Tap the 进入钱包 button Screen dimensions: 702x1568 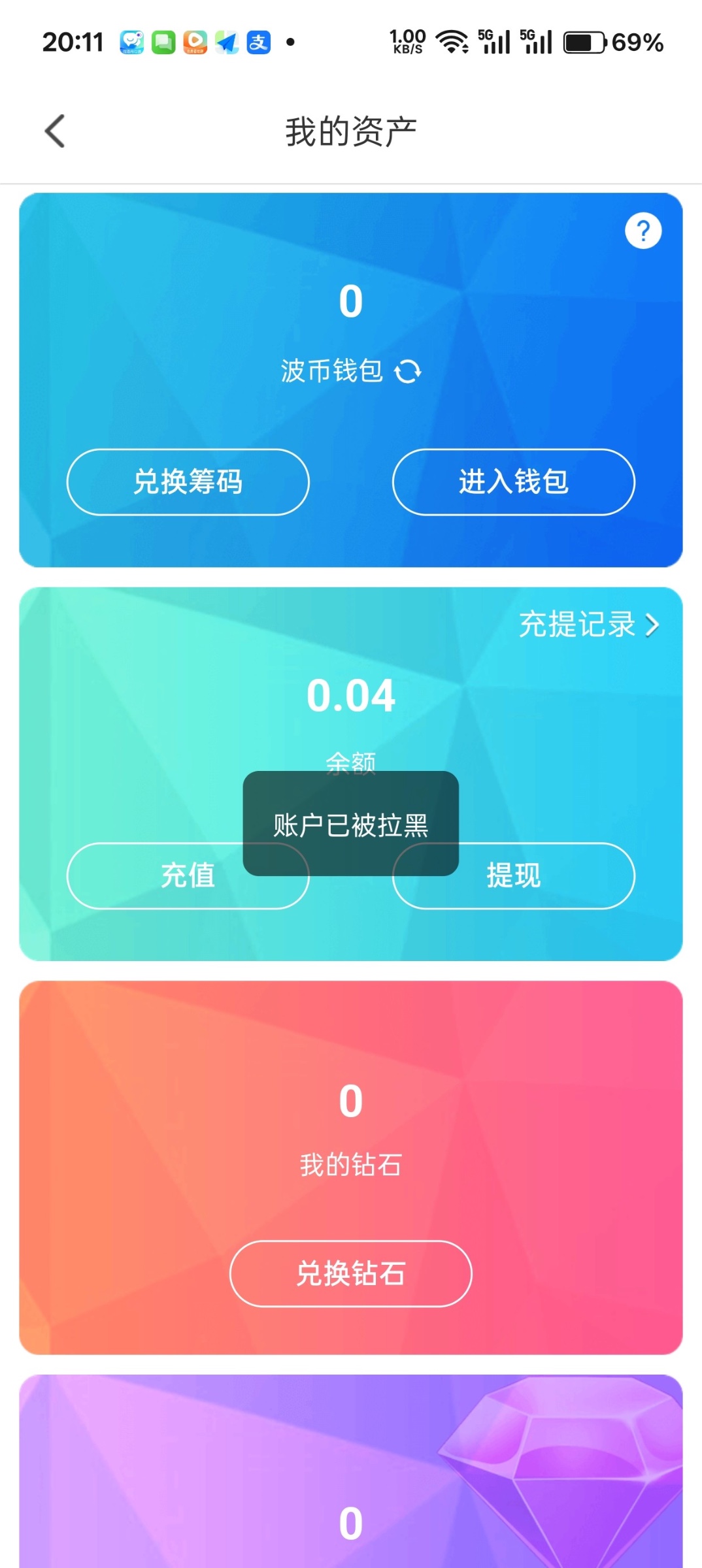coord(512,482)
